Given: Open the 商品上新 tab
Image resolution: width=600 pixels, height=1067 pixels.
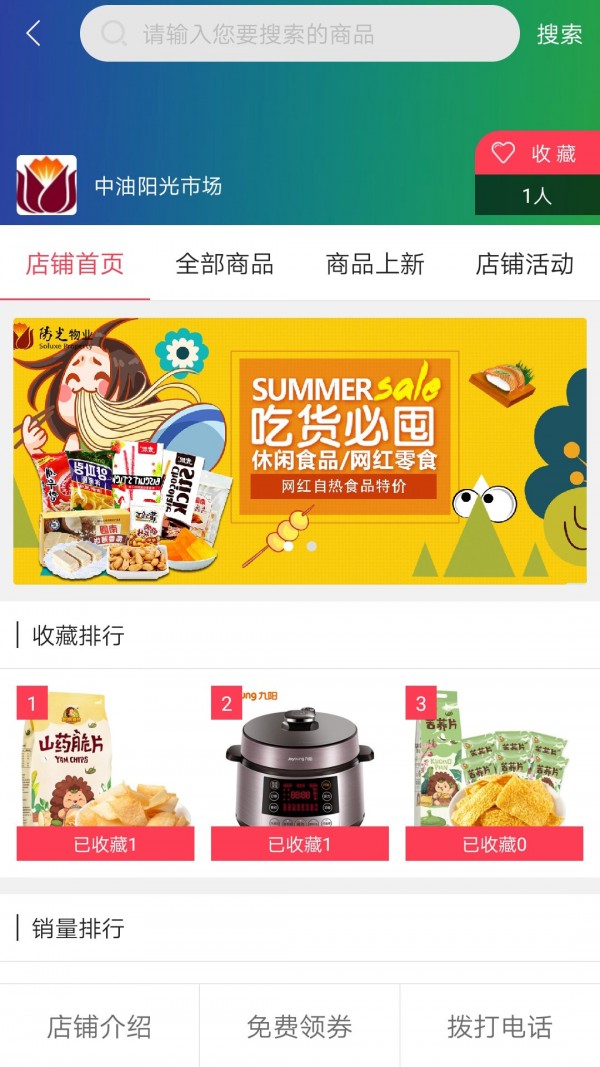Looking at the screenshot, I should coord(375,264).
